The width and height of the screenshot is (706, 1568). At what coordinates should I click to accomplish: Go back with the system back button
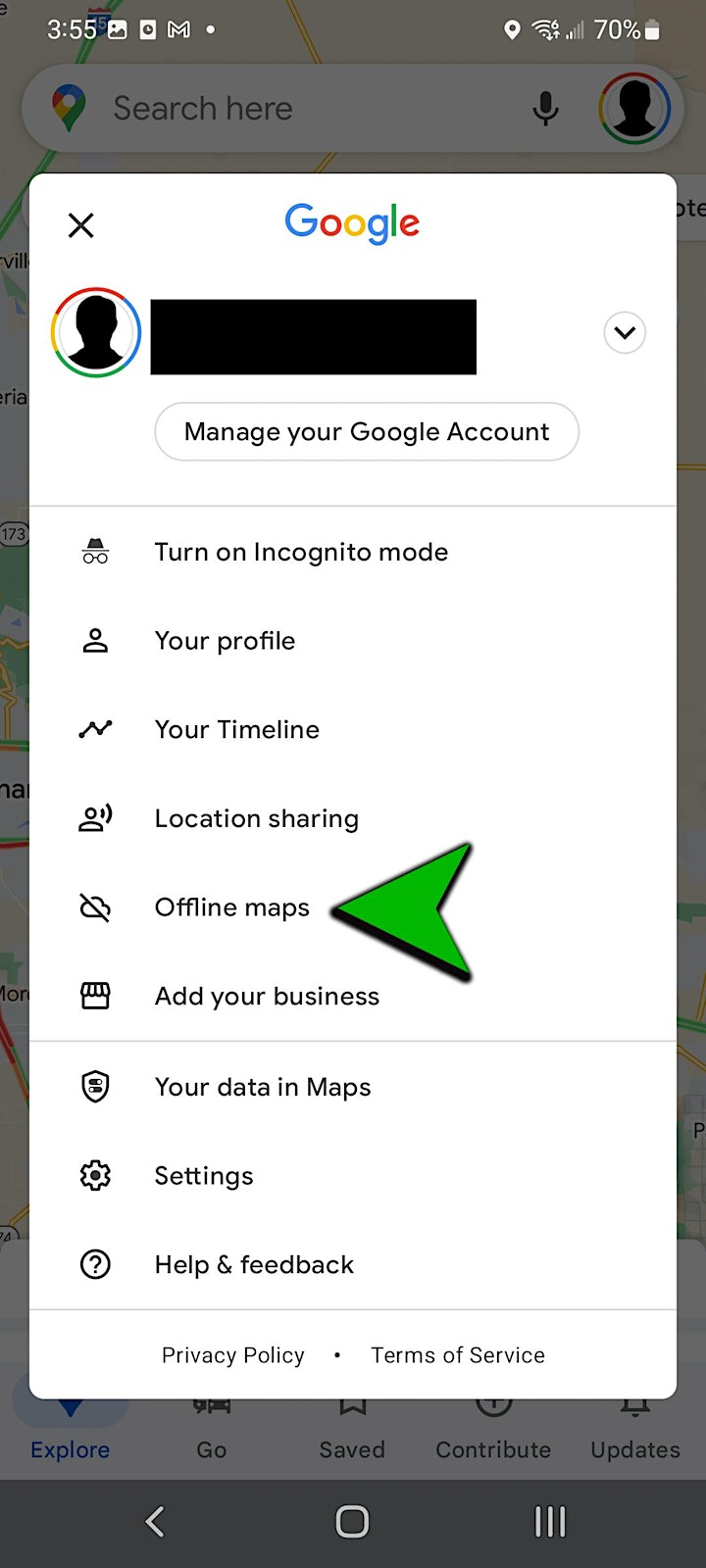(x=155, y=1521)
